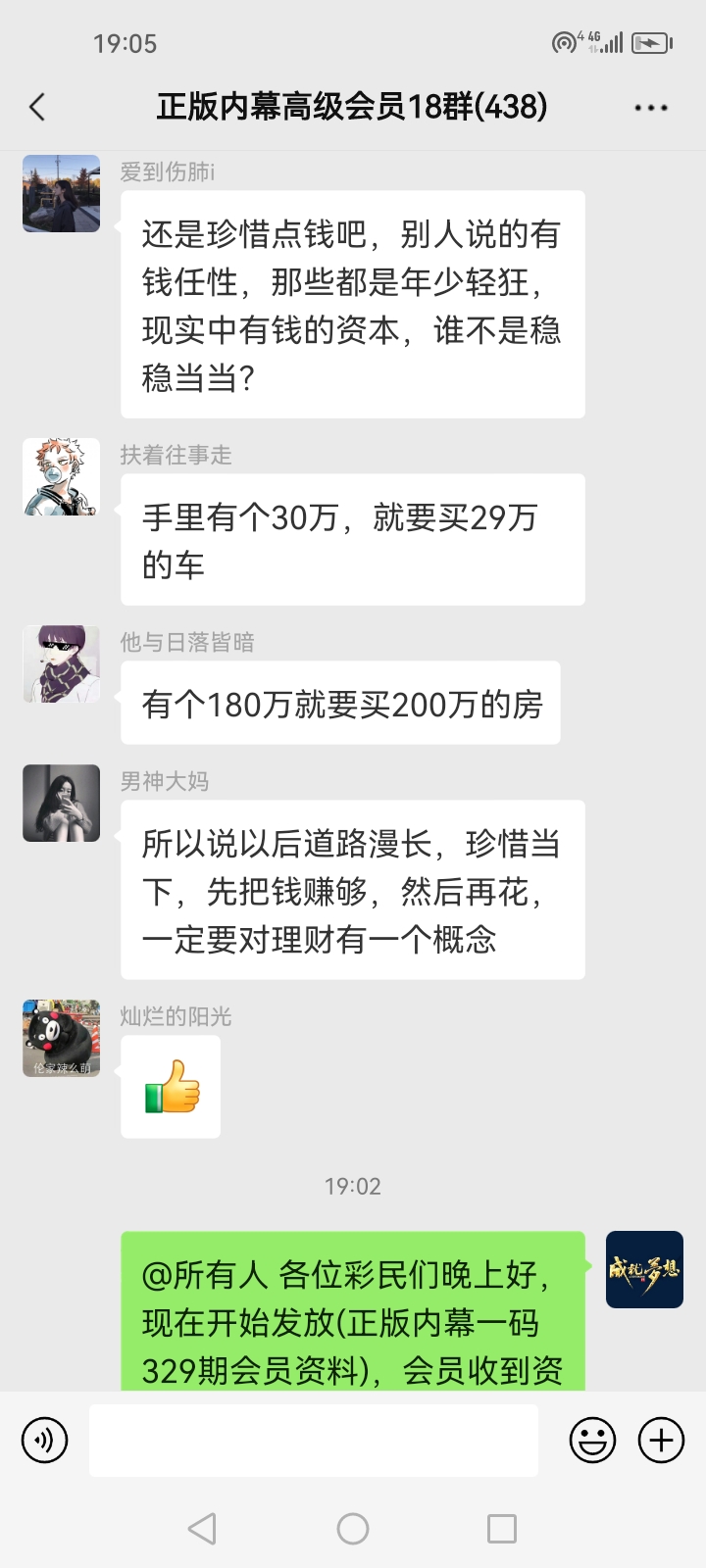Switch to voice message input
This screenshot has width=706, height=1568.
pos(45,1441)
